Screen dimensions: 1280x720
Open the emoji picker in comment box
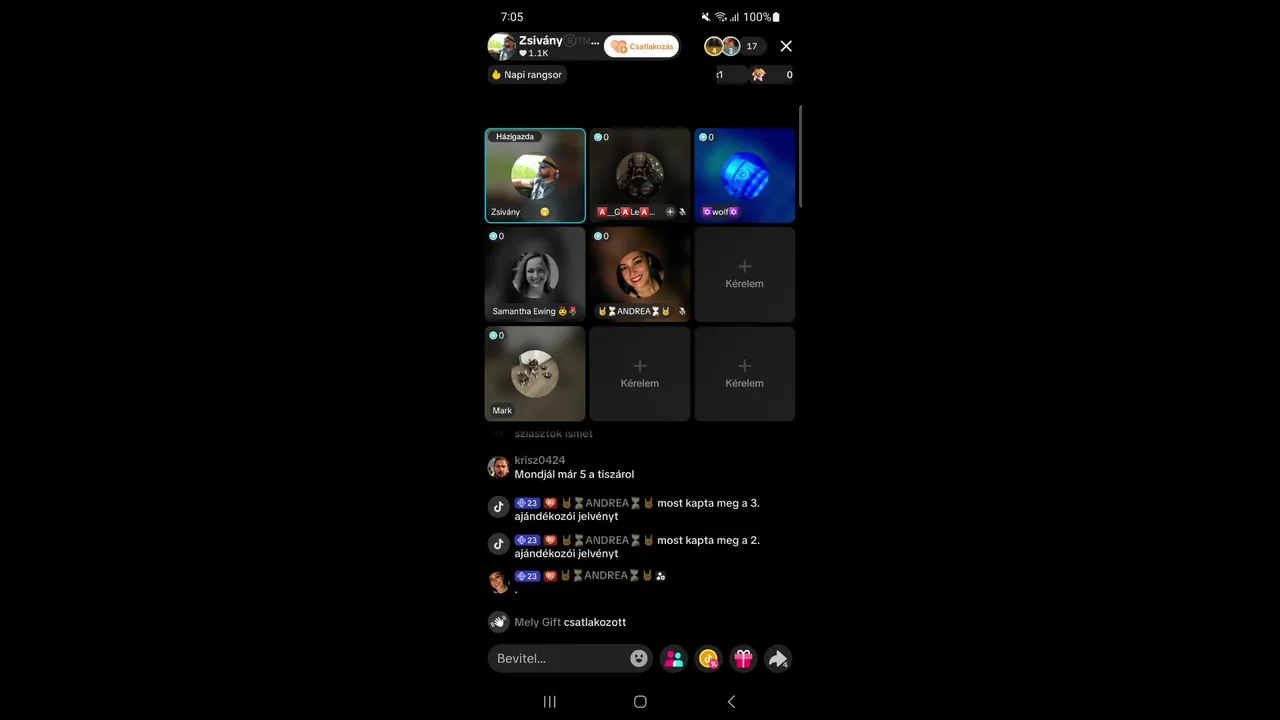(x=639, y=658)
